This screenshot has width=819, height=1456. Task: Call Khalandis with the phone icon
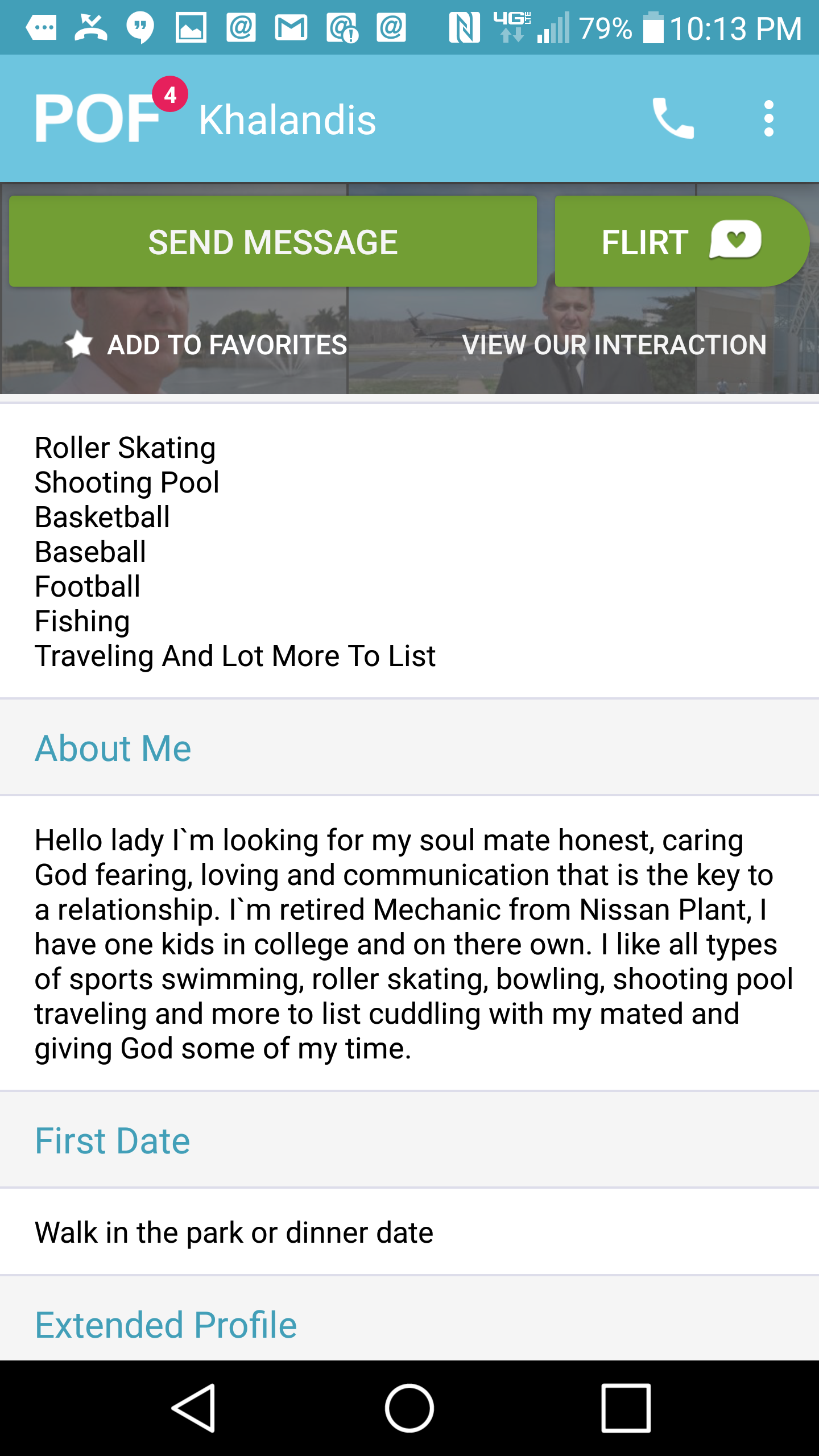click(673, 118)
